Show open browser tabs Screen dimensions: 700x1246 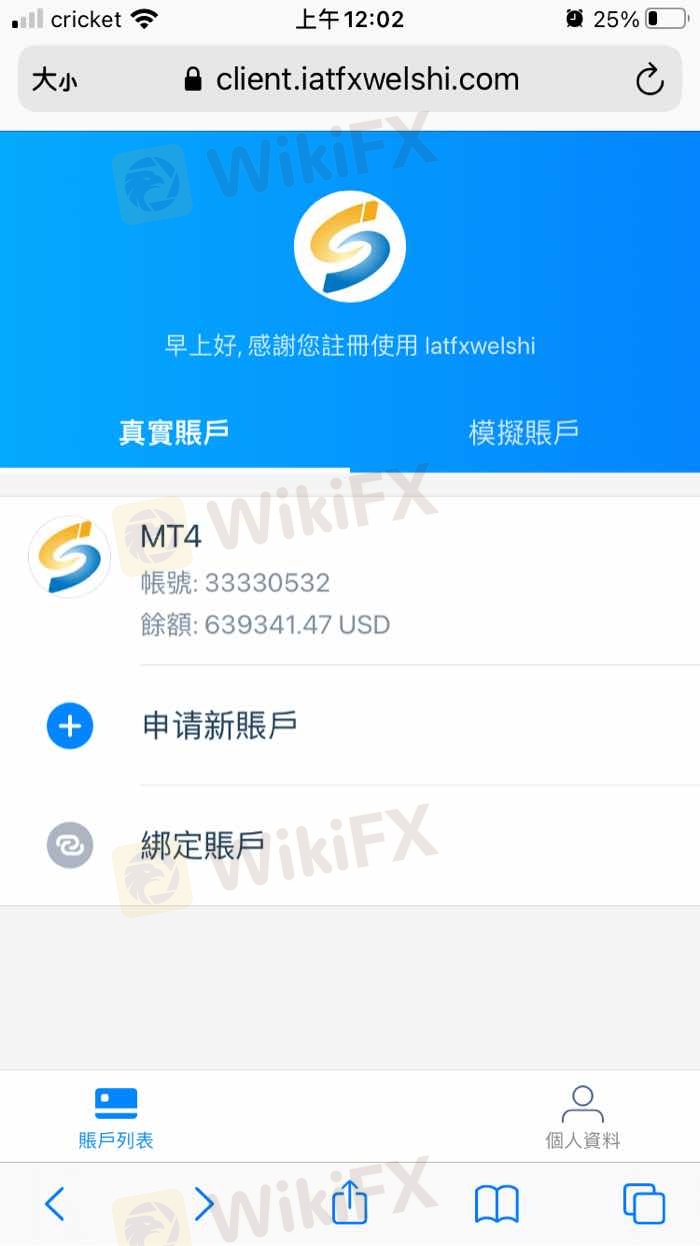pyautogui.click(x=644, y=1204)
